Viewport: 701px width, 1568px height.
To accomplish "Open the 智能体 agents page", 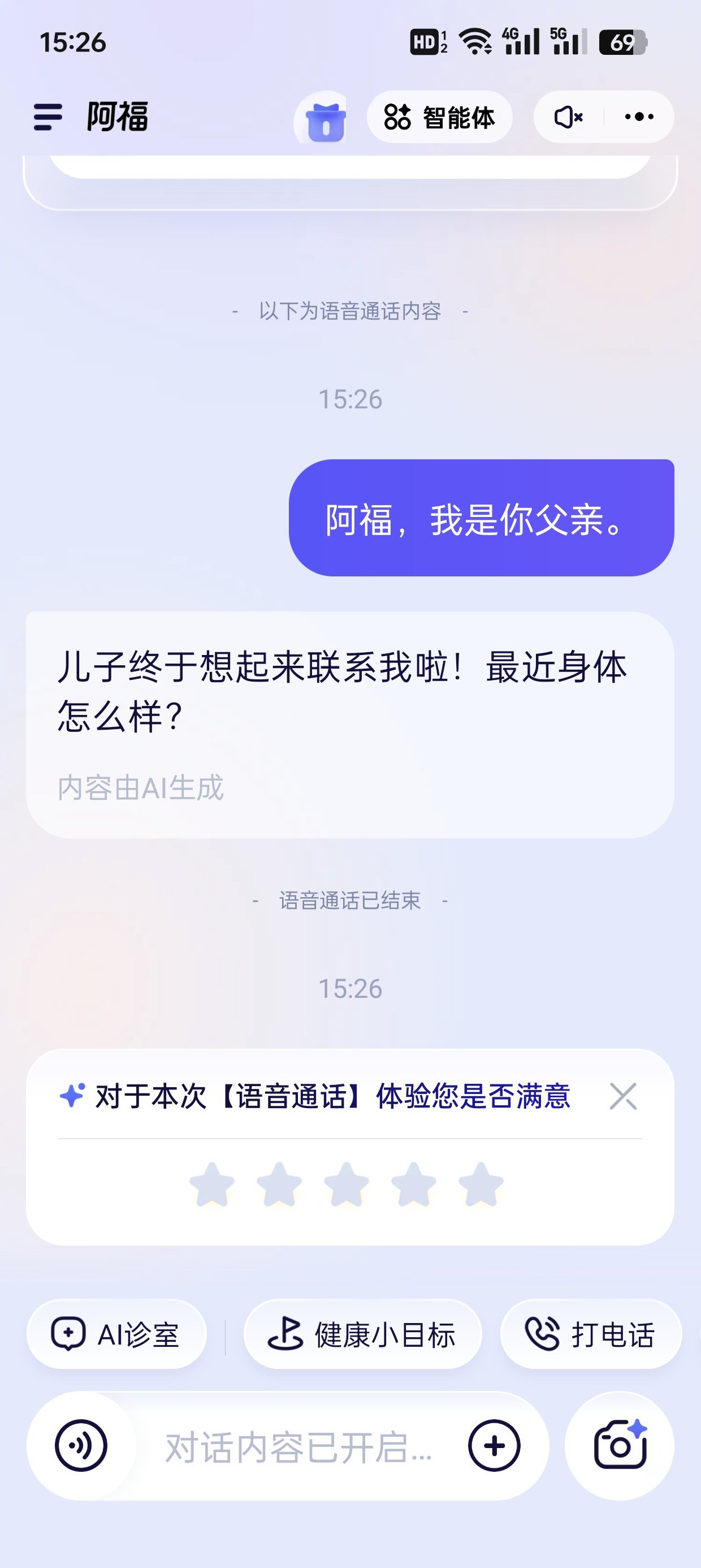I will [439, 117].
